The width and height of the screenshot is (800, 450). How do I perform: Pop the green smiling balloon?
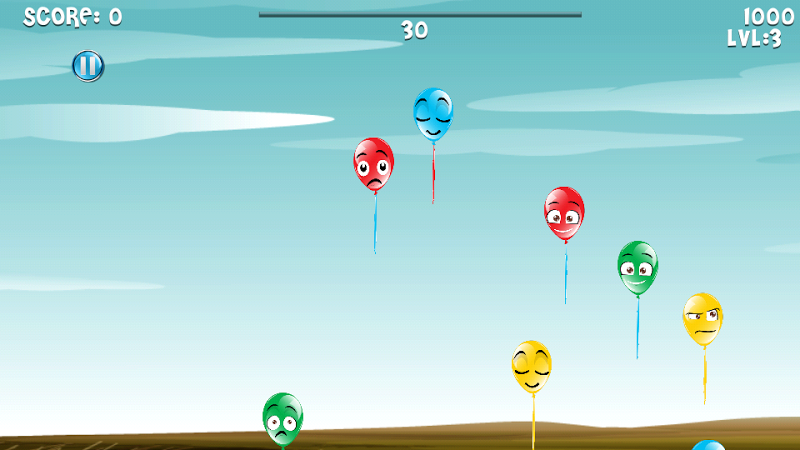coord(637,267)
